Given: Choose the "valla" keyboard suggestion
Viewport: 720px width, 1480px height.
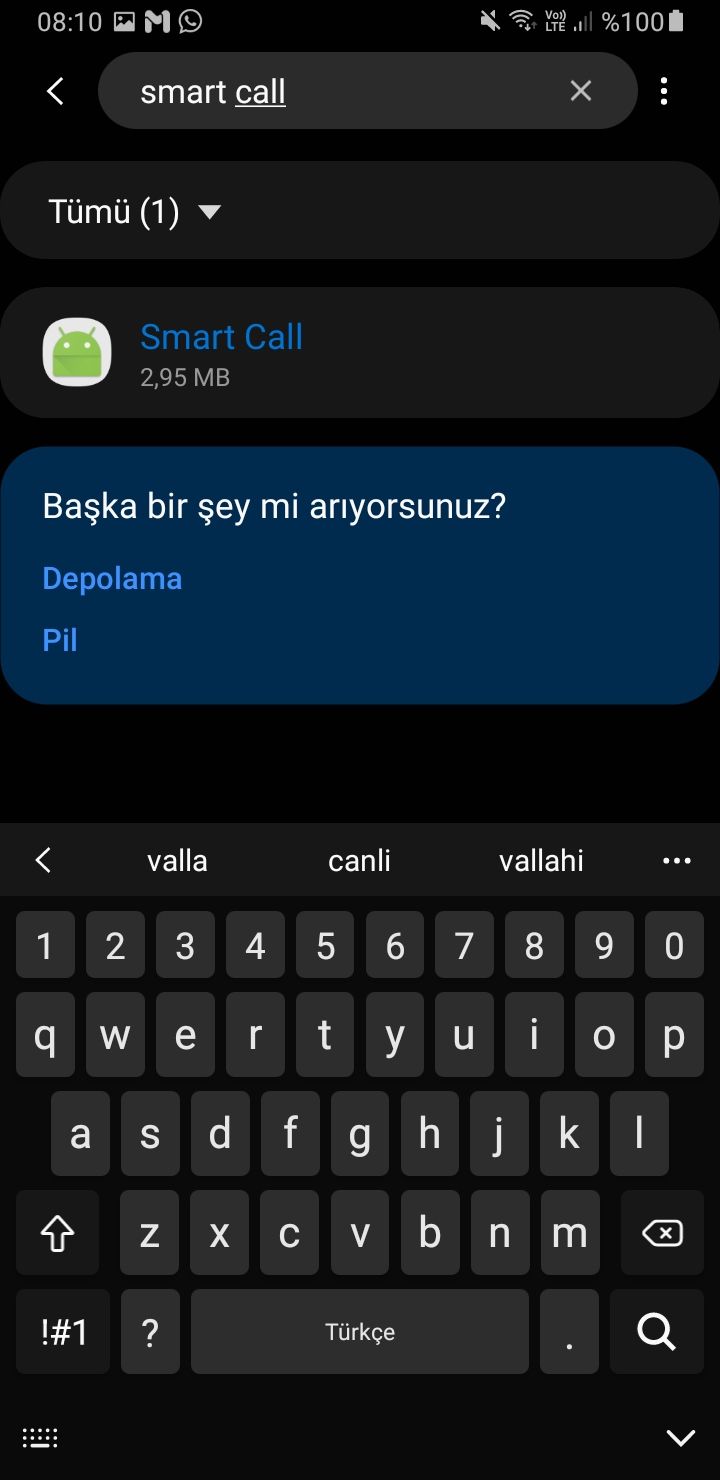Looking at the screenshot, I should [x=177, y=861].
